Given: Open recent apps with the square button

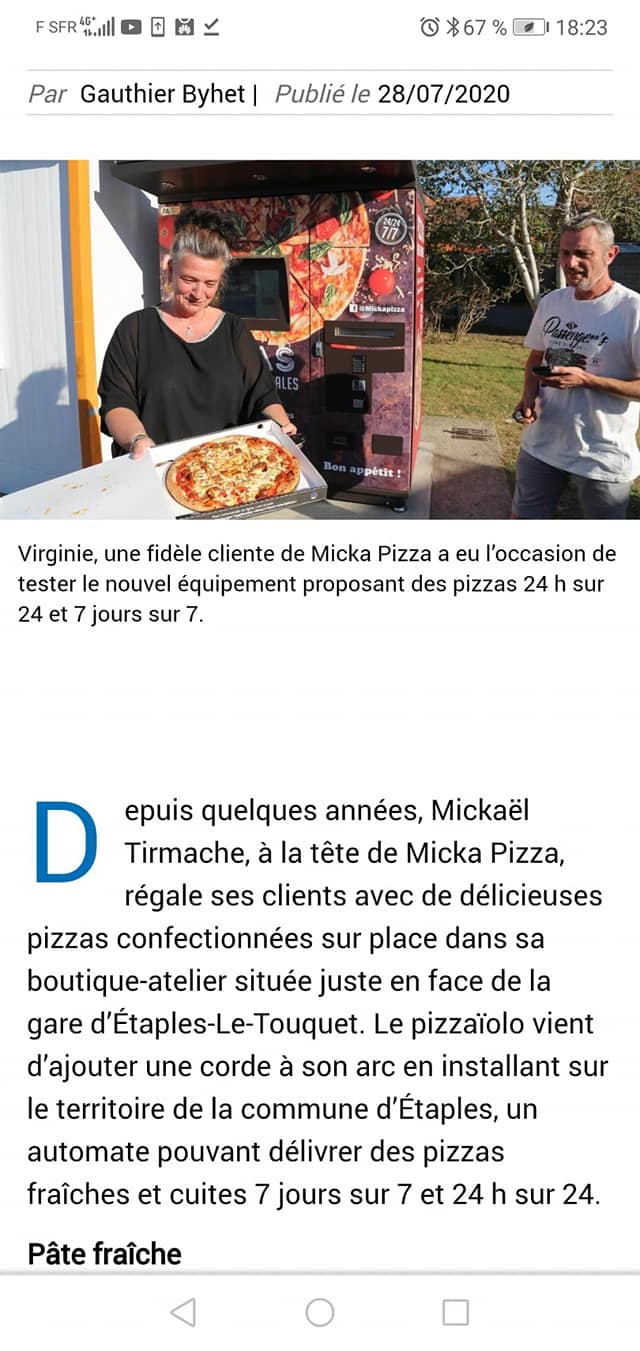Looking at the screenshot, I should 456,1312.
